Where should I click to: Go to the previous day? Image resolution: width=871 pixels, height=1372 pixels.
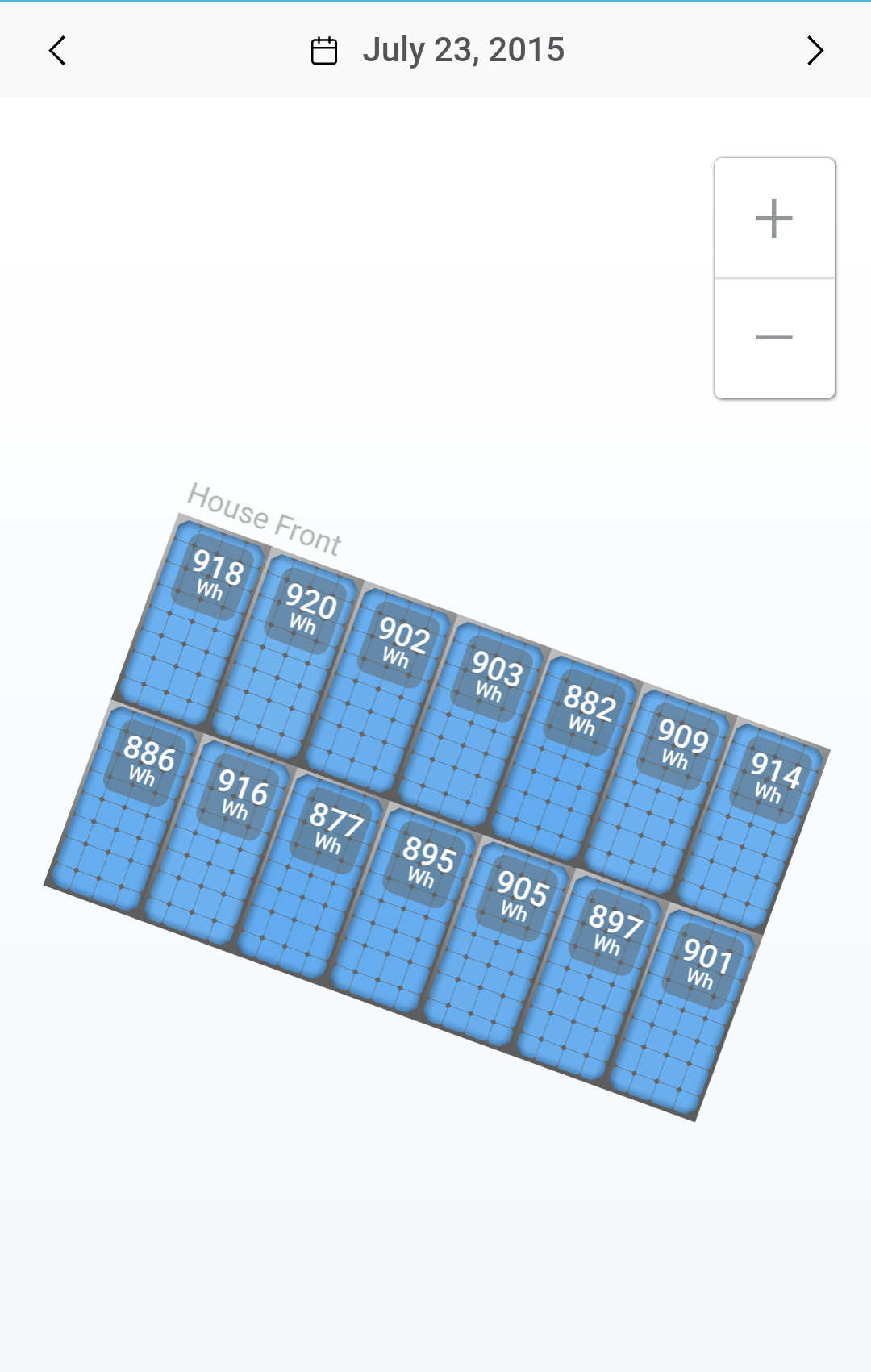tap(57, 51)
